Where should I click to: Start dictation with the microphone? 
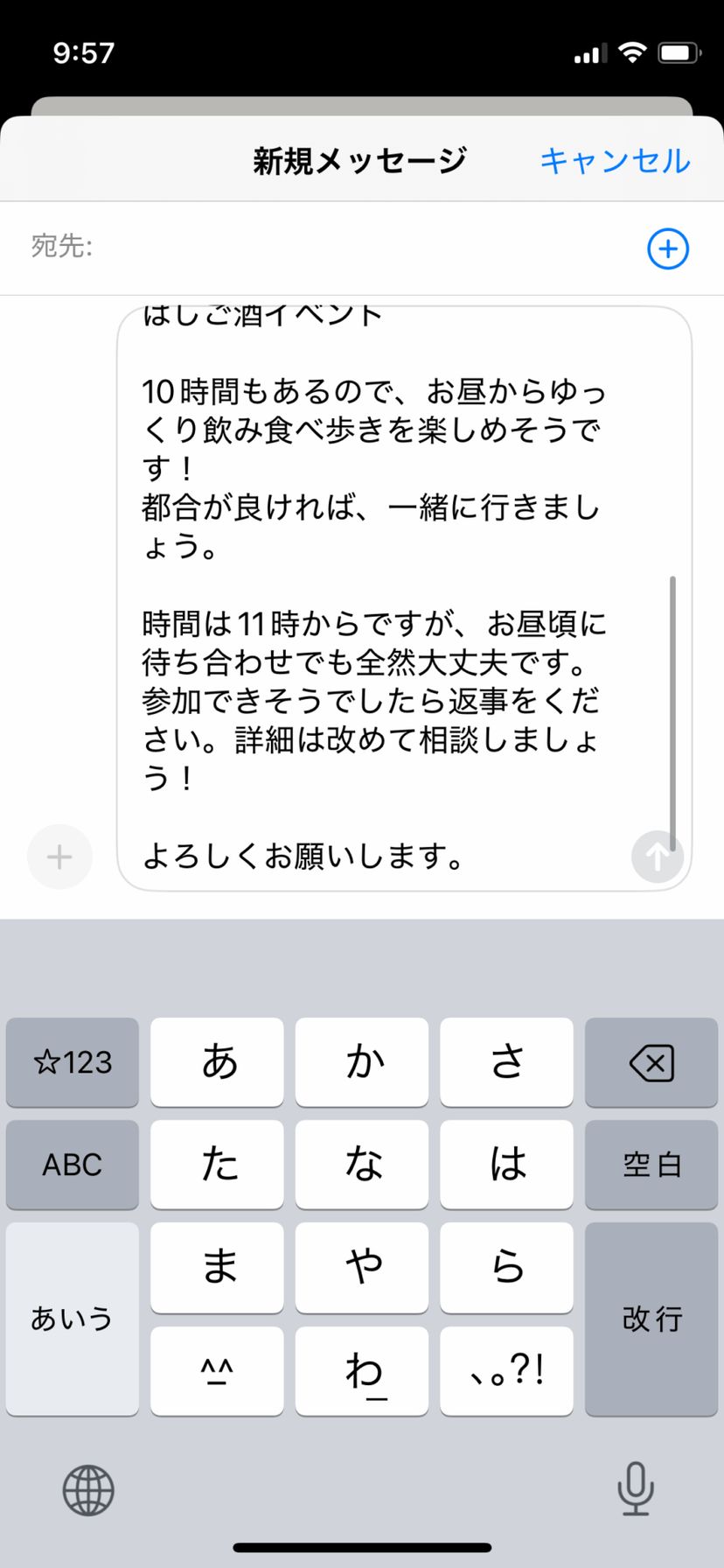[x=635, y=1488]
